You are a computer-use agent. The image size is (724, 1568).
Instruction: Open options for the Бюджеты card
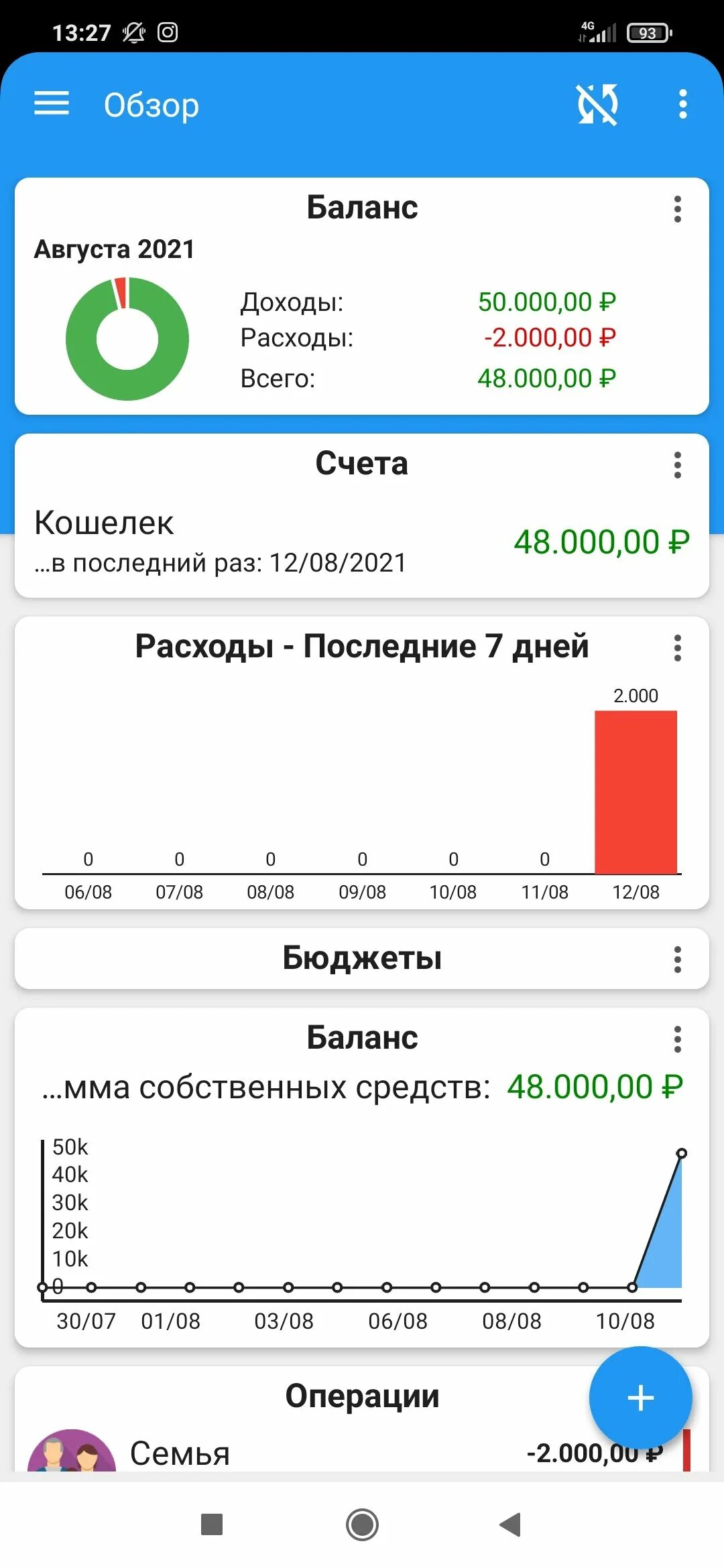pos(678,960)
